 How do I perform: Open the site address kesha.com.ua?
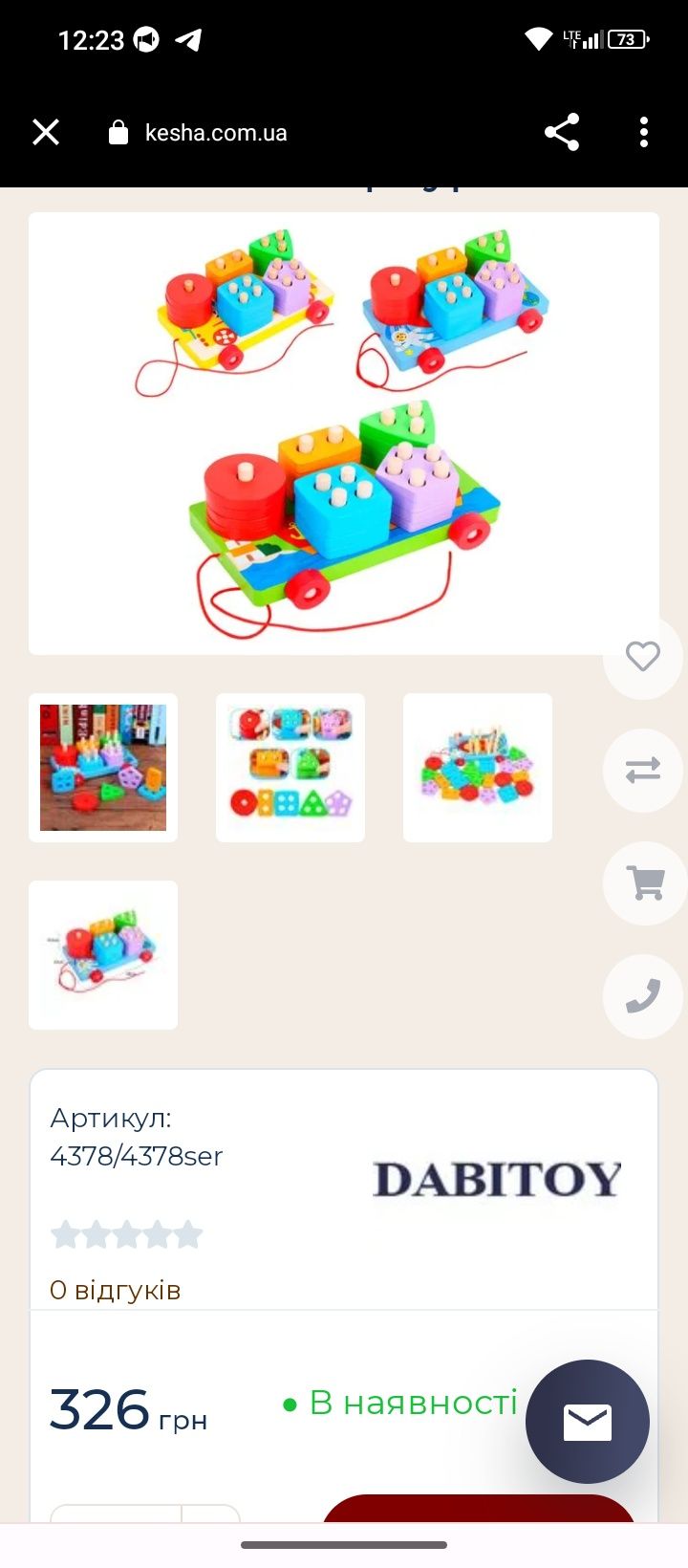pyautogui.click(x=216, y=133)
